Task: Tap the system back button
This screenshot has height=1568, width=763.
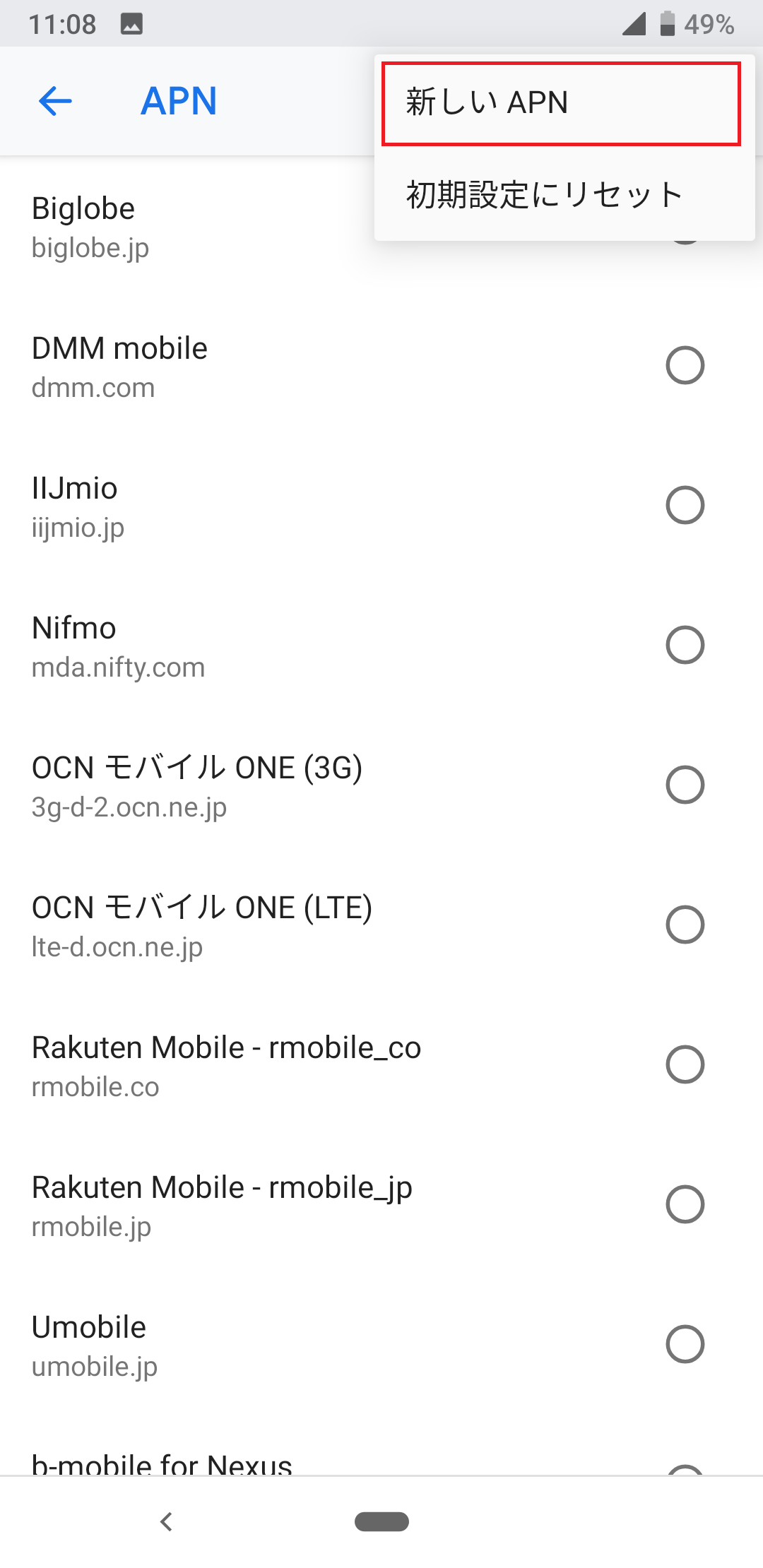Action: [x=167, y=1521]
